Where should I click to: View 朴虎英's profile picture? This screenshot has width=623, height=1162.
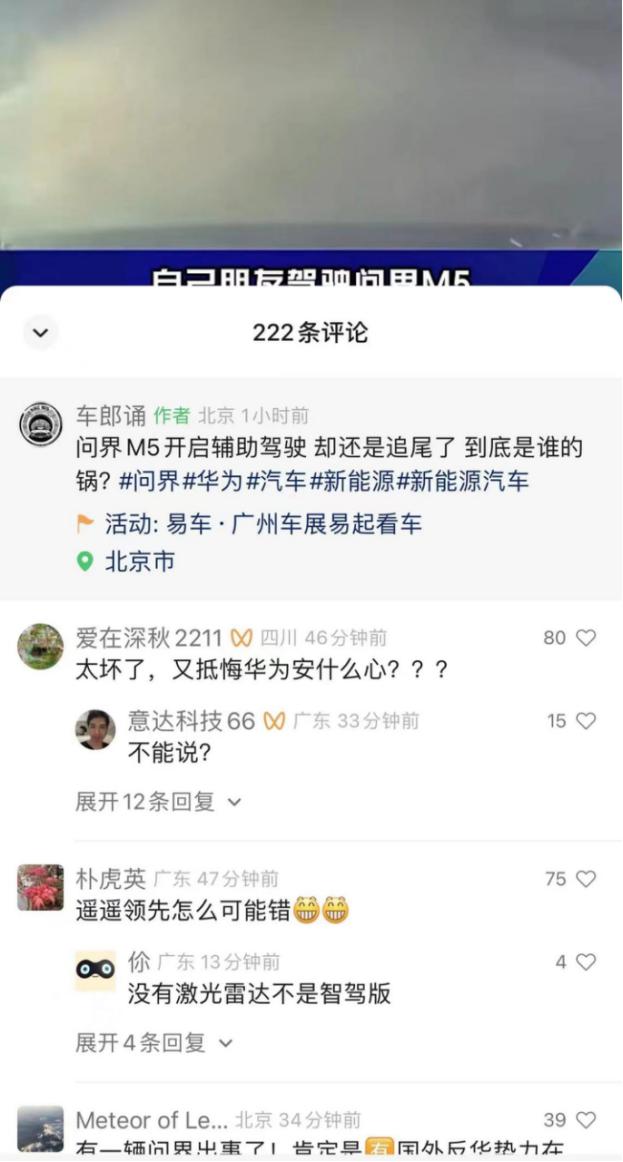tap(41, 887)
